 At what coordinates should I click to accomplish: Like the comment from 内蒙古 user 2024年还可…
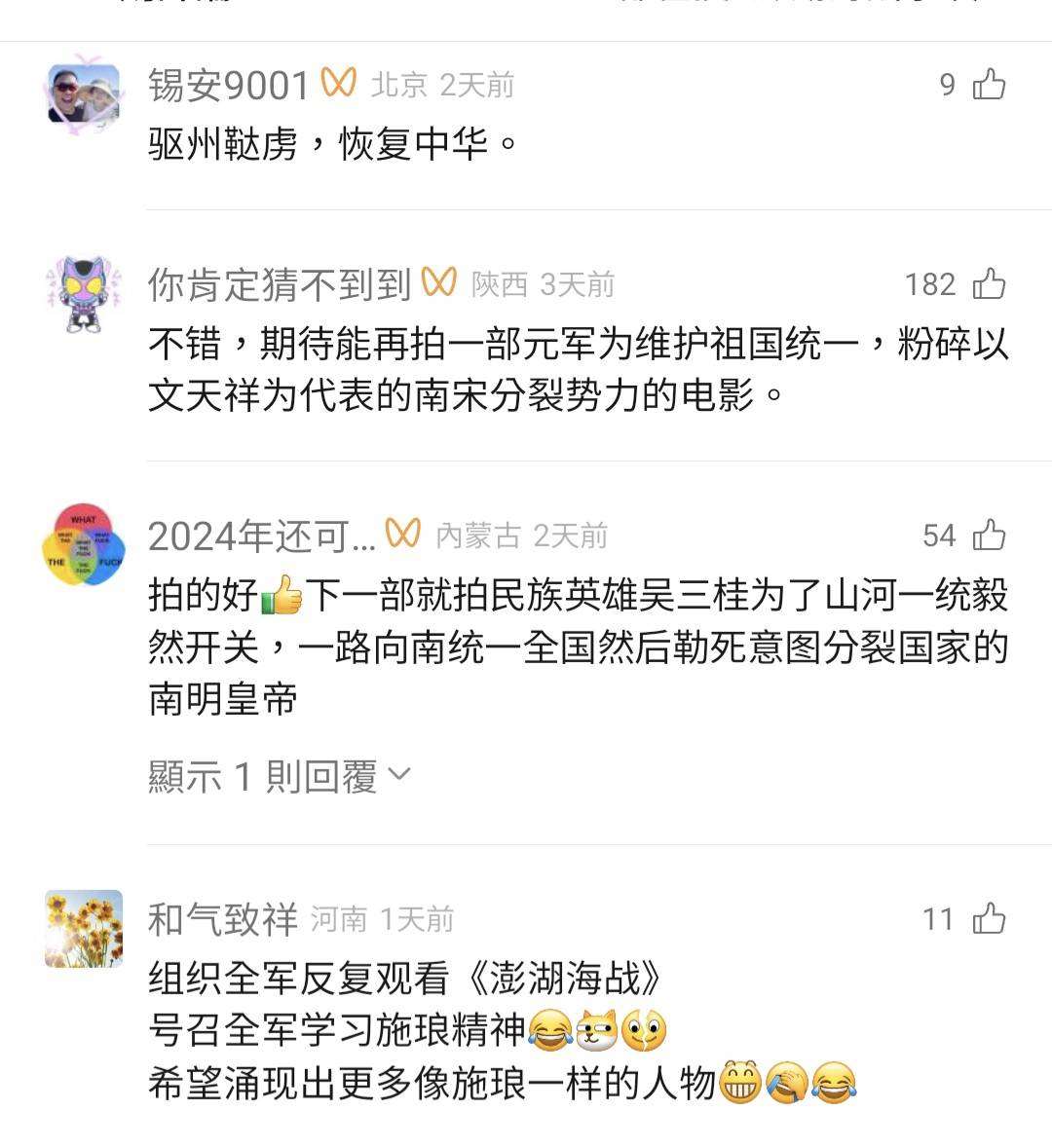[989, 535]
